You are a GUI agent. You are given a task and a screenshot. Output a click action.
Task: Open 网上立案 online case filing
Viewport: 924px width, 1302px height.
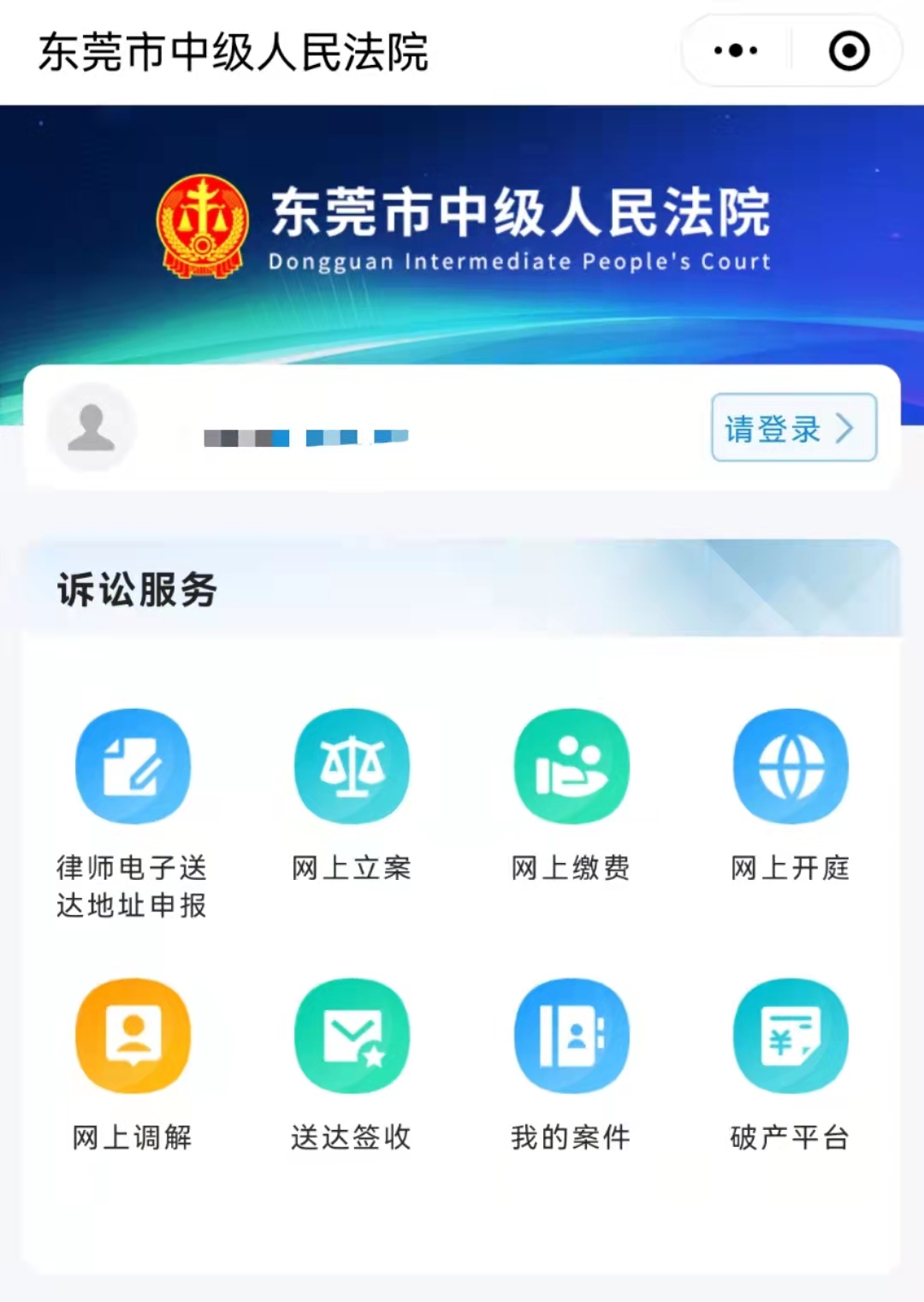pyautogui.click(x=352, y=767)
